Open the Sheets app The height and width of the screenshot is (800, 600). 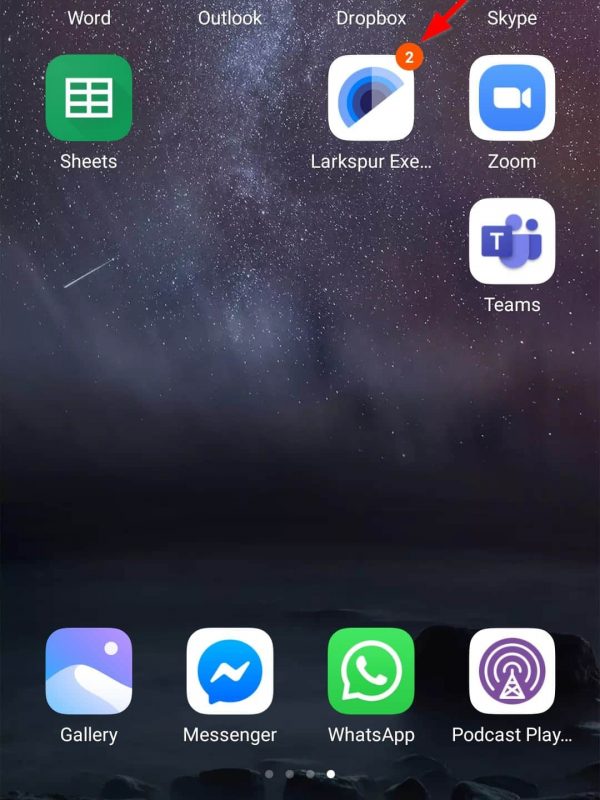[x=89, y=98]
